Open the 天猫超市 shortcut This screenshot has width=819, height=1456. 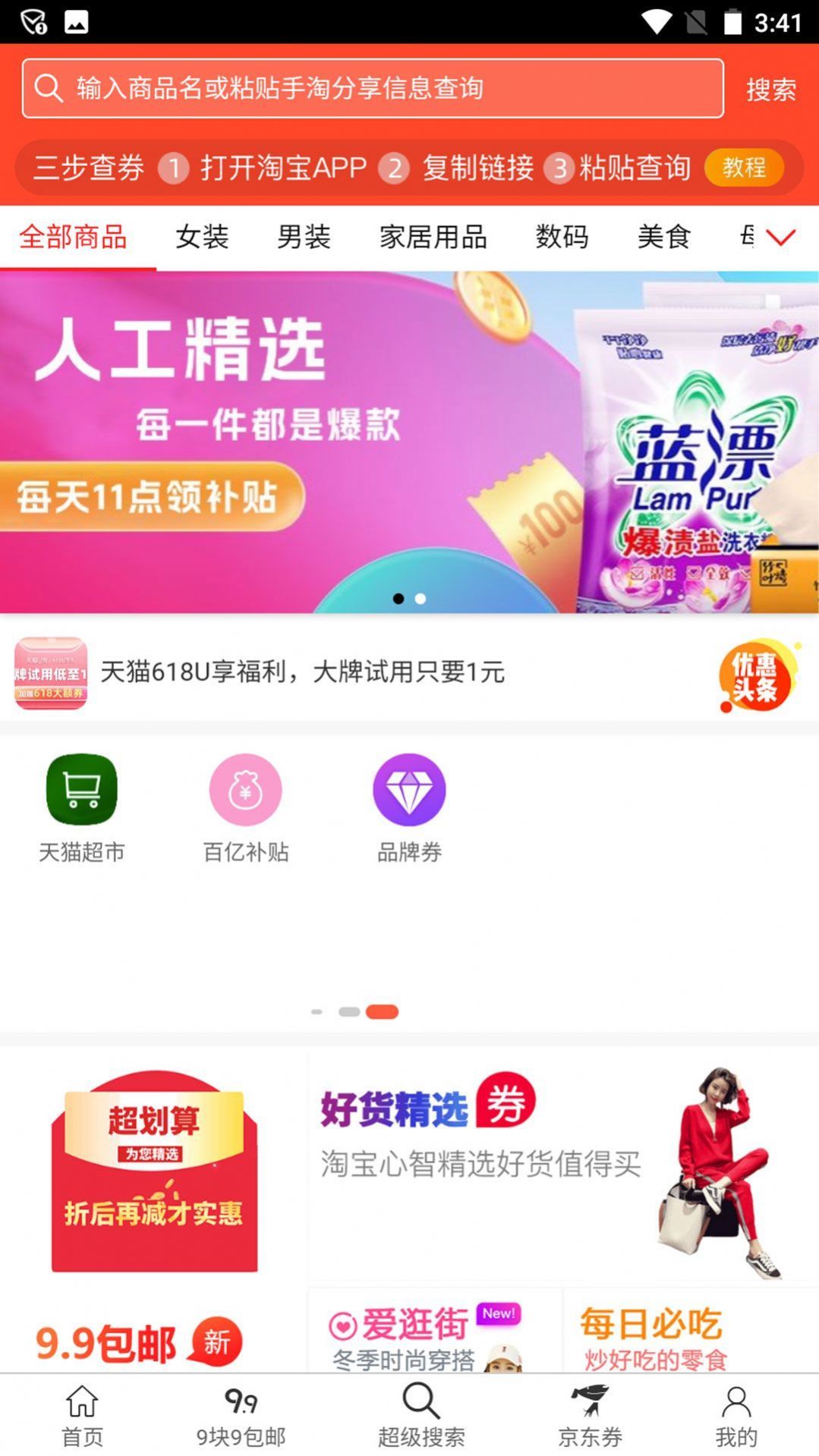point(82,807)
